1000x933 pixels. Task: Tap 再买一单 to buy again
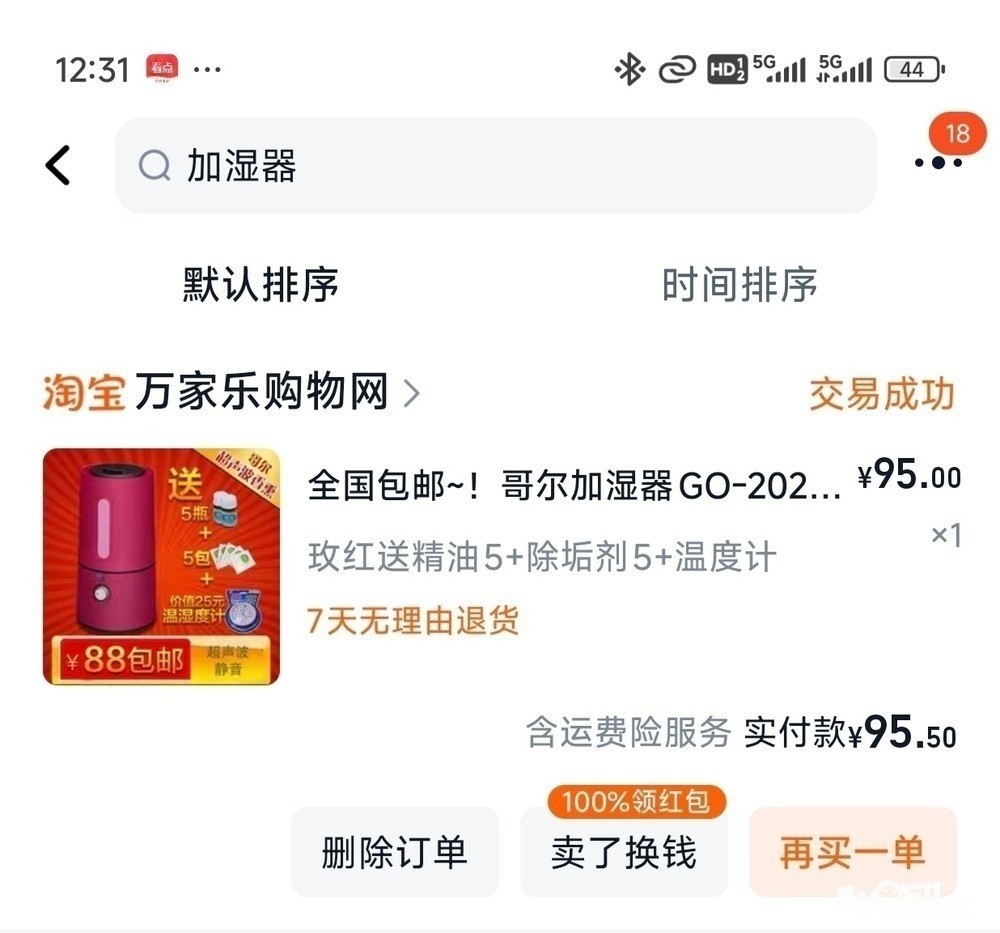coord(852,852)
